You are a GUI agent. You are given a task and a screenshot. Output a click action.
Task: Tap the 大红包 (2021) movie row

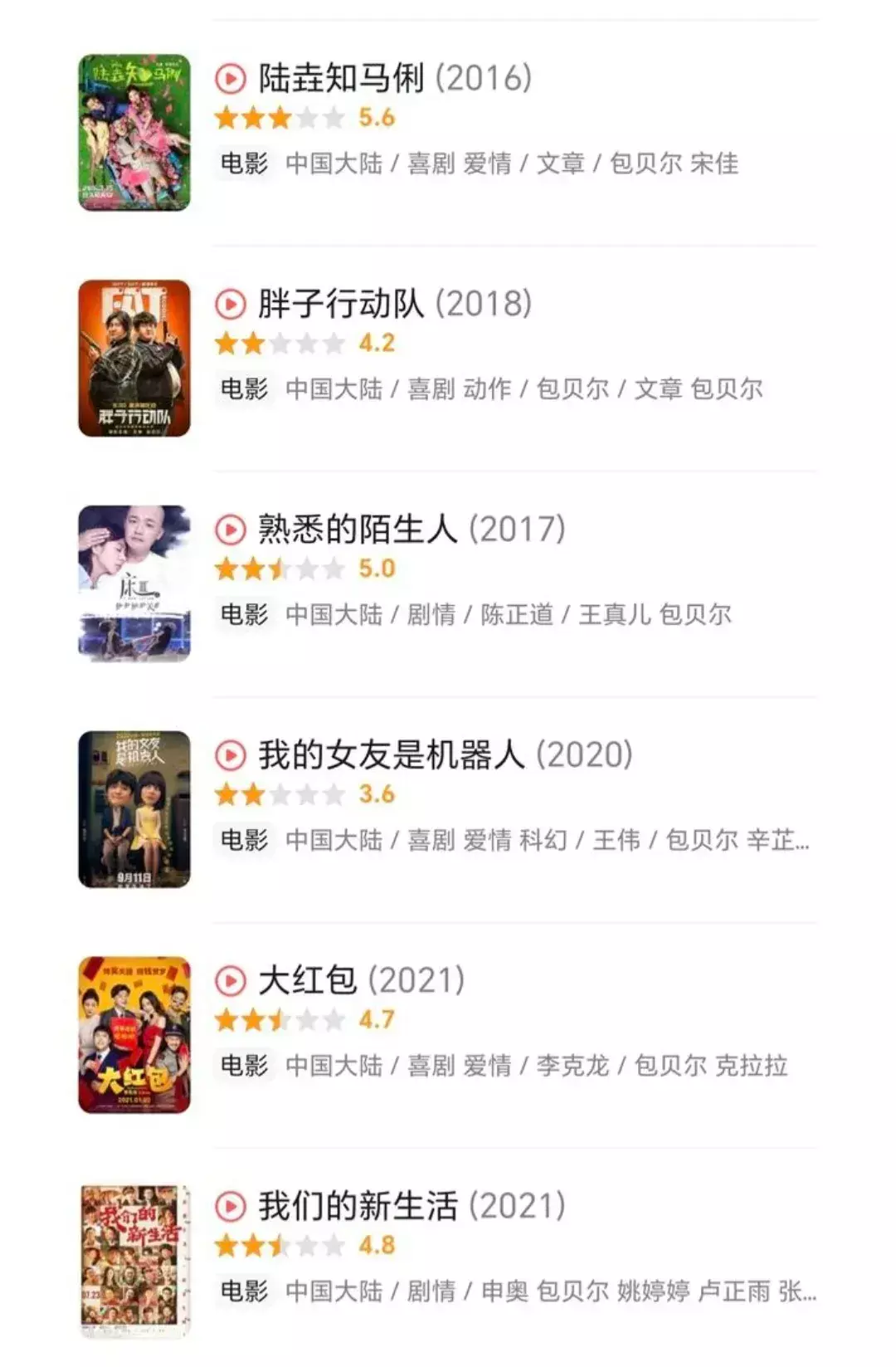pyautogui.click(x=361, y=981)
